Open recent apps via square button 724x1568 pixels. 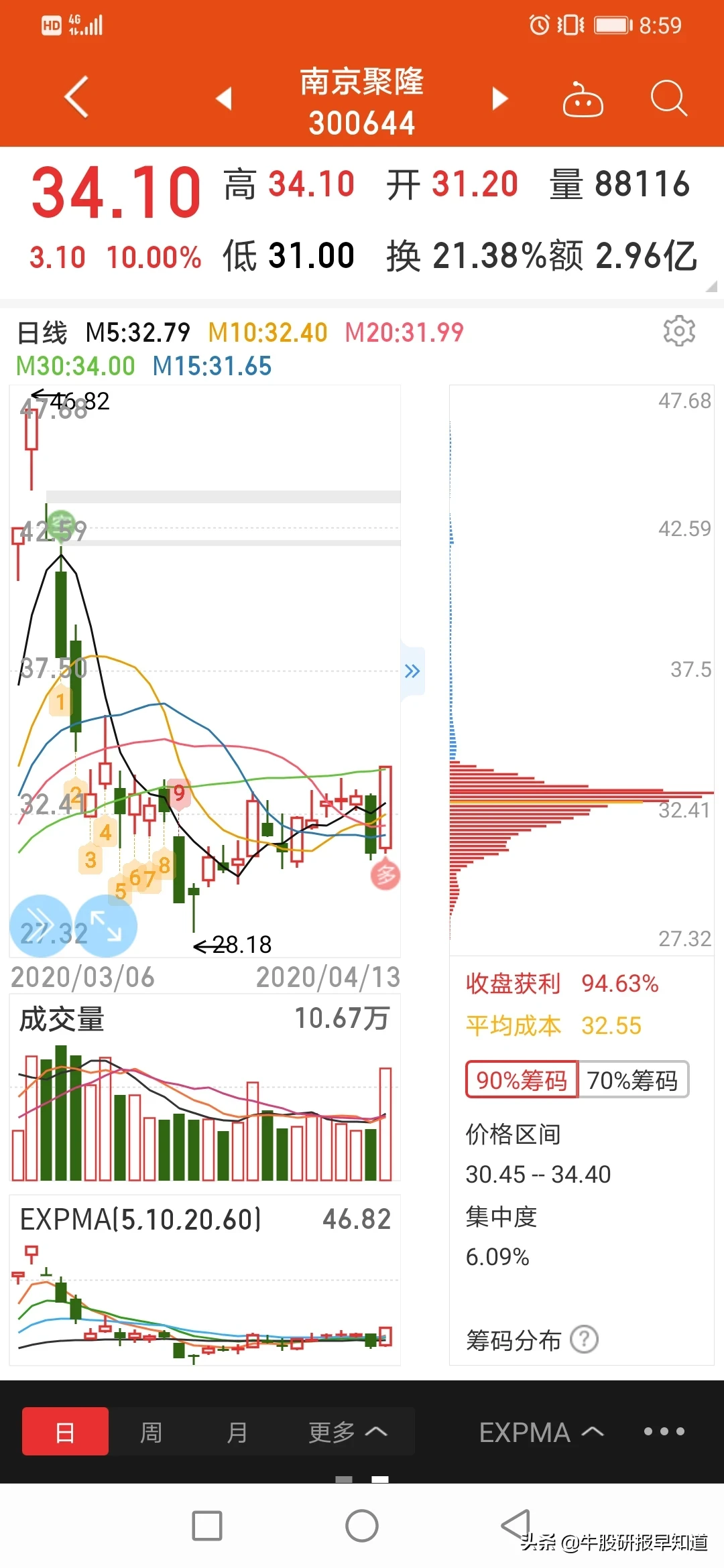(x=207, y=1526)
